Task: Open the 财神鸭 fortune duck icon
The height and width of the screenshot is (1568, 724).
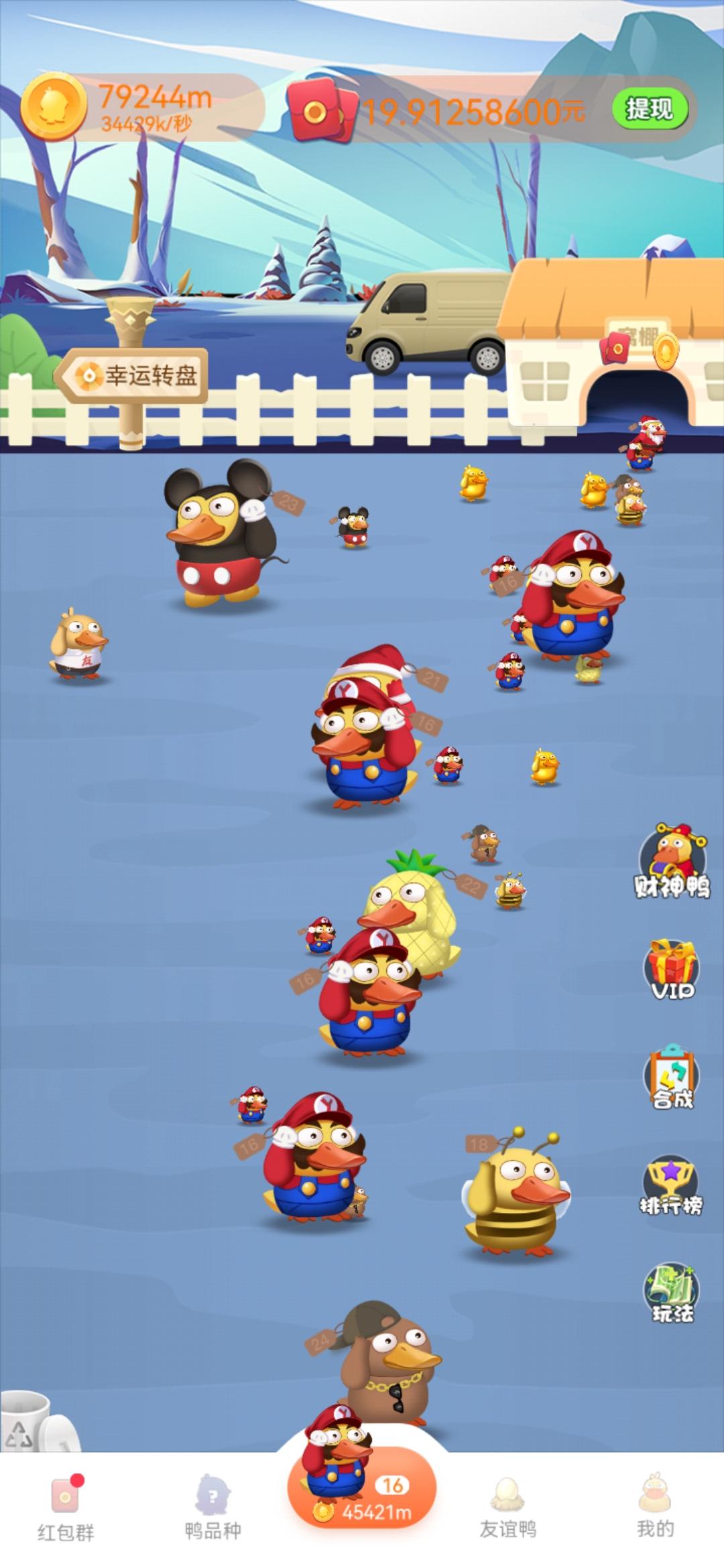Action: pos(671,862)
